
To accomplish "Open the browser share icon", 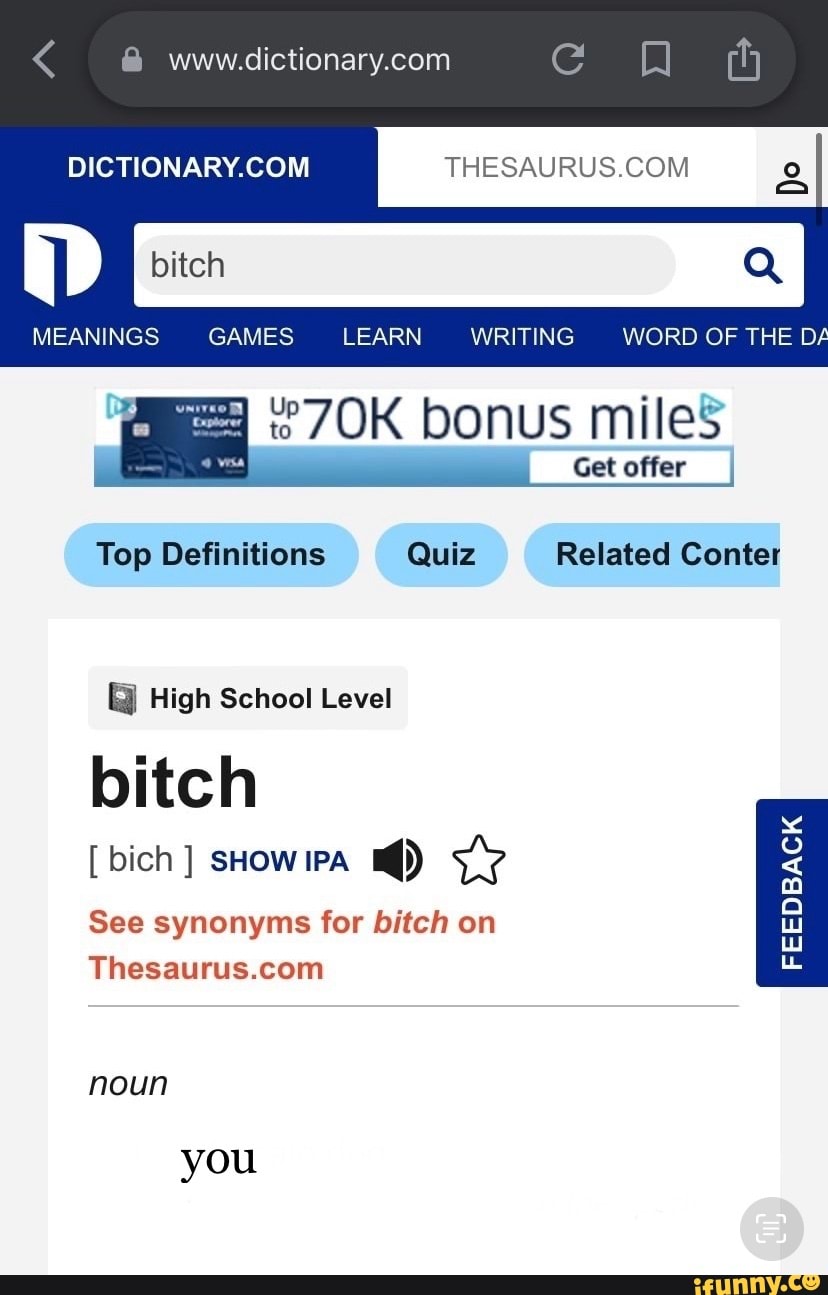I will pos(743,61).
